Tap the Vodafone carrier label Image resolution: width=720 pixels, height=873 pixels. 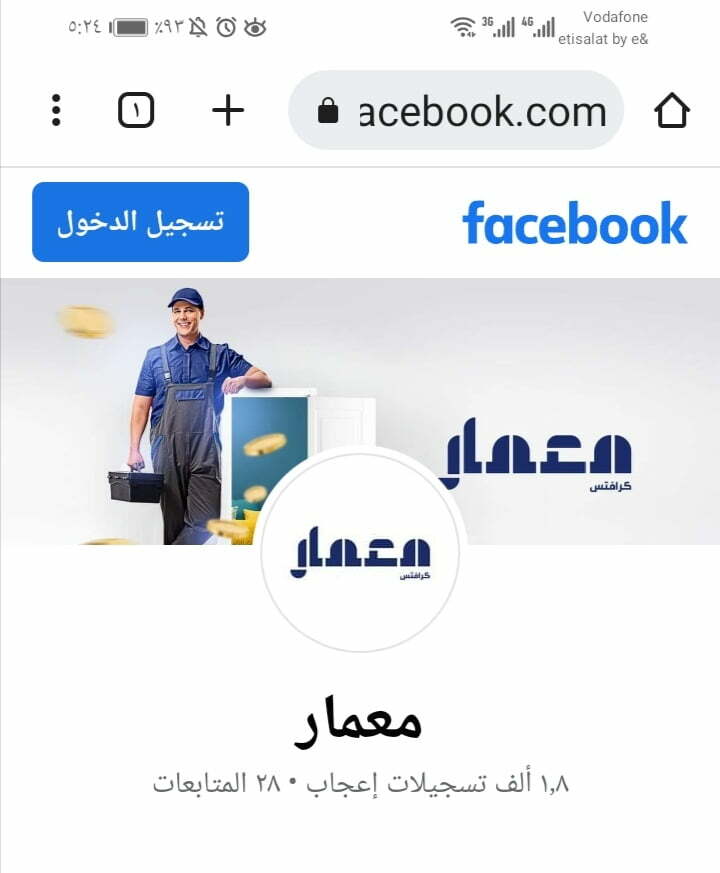click(x=614, y=17)
